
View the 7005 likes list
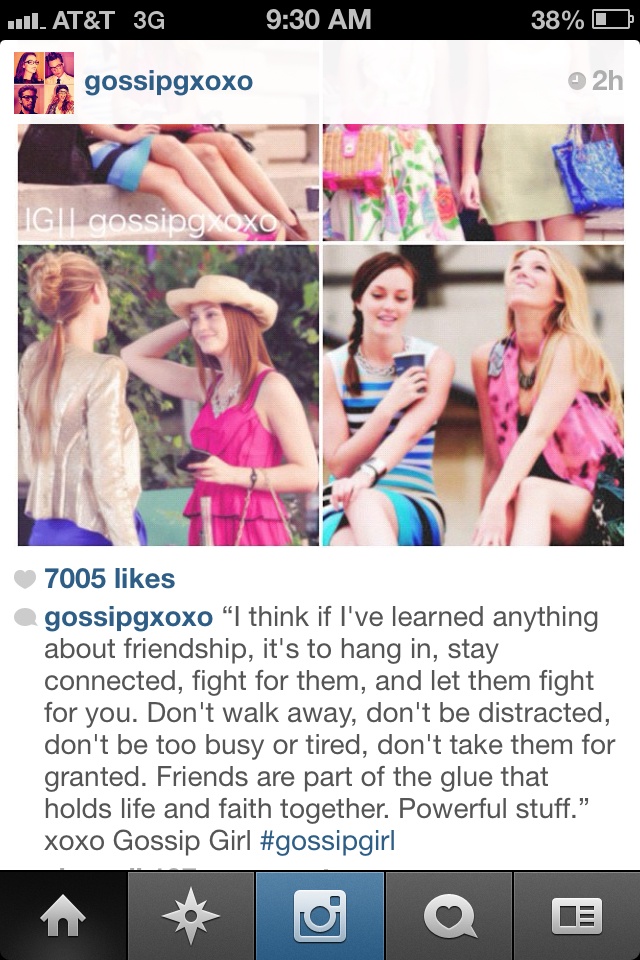coord(109,579)
